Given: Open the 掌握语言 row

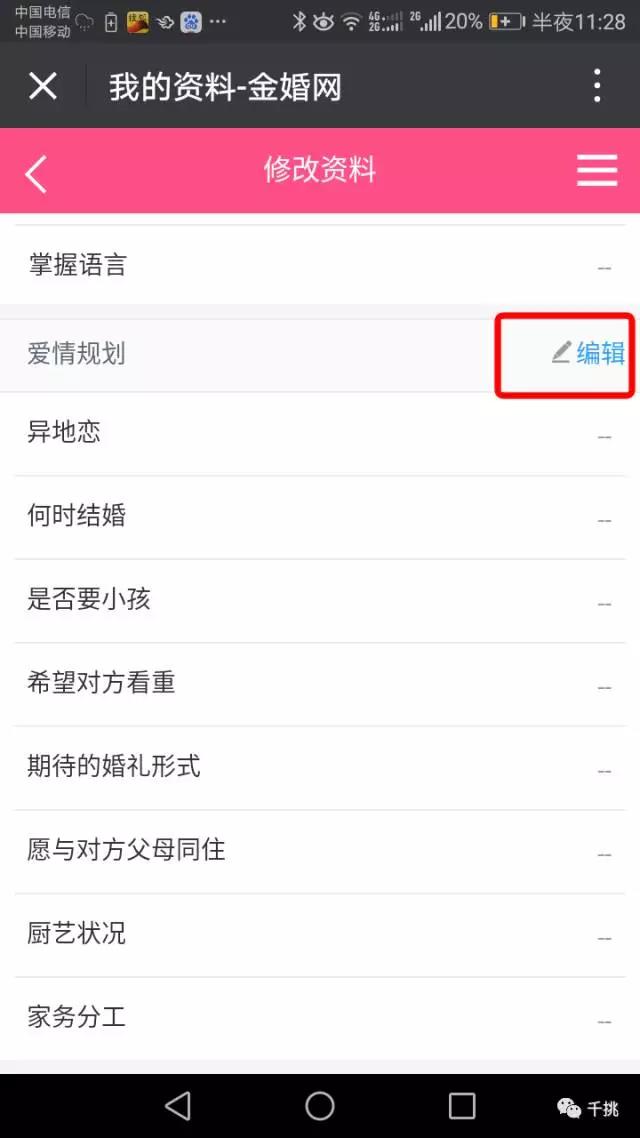Looking at the screenshot, I should tap(320, 265).
